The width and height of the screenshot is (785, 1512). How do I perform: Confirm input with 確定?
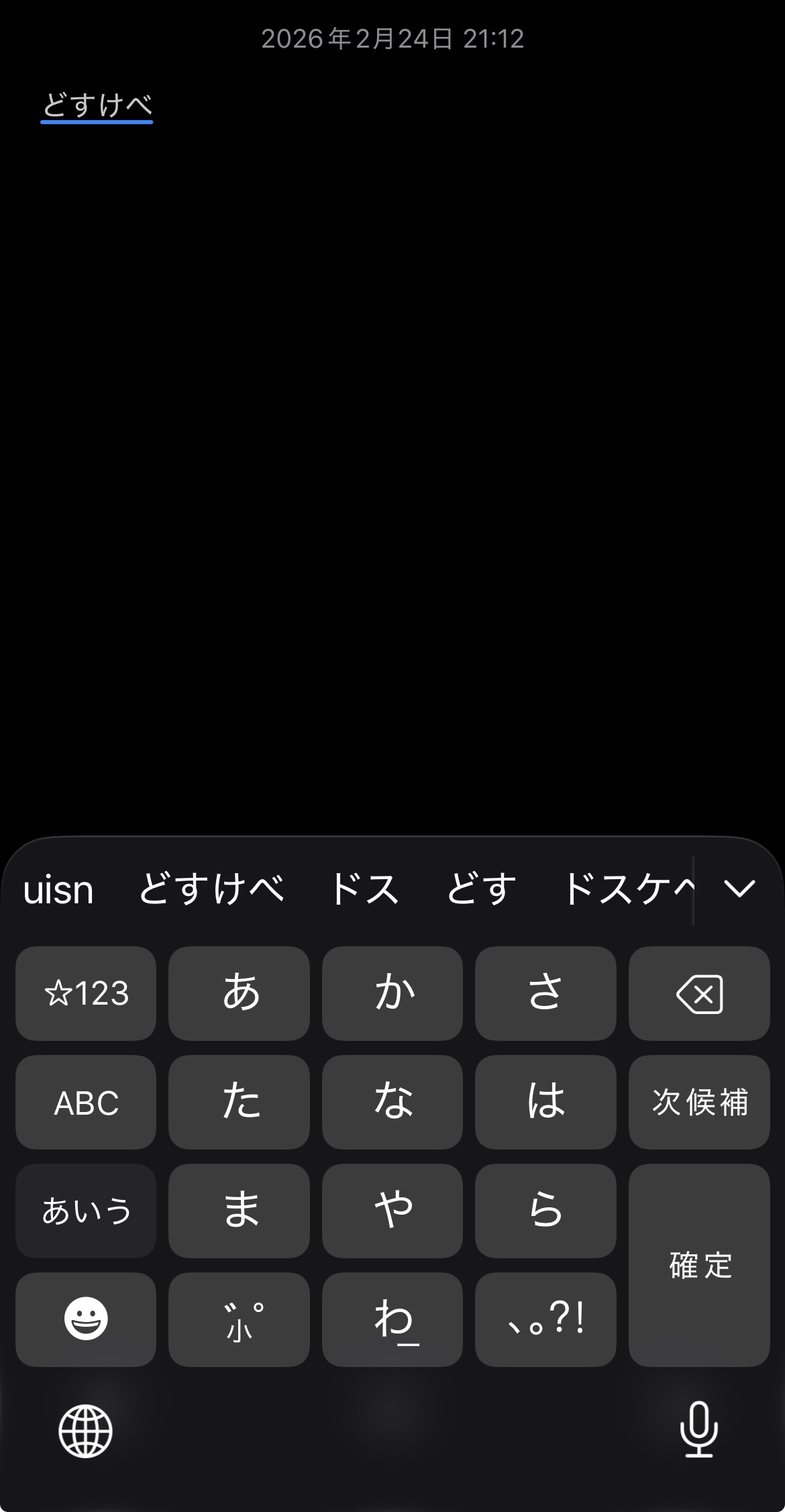click(699, 1265)
